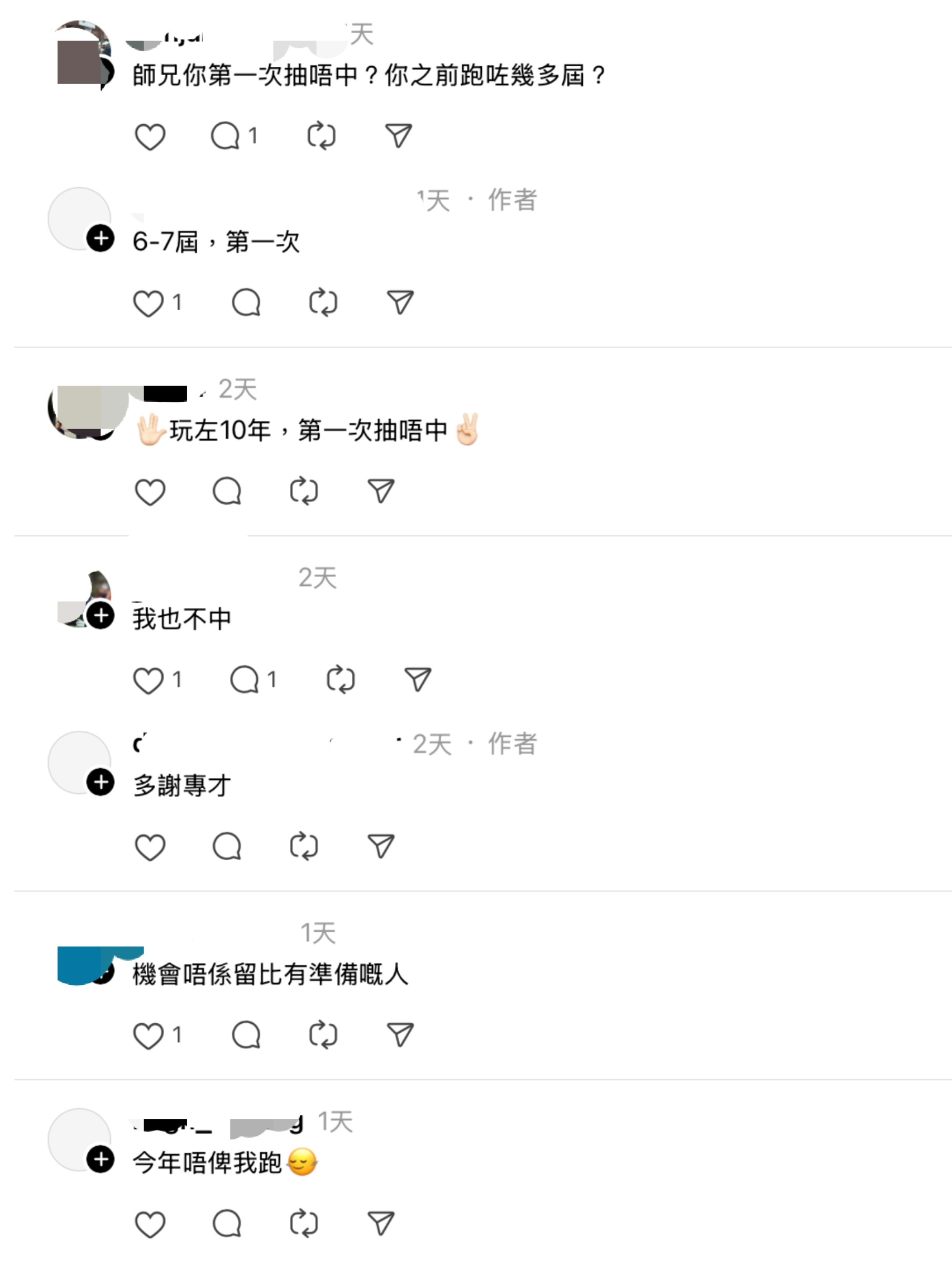Like the 今年唔俾我跑 comment

click(149, 1224)
